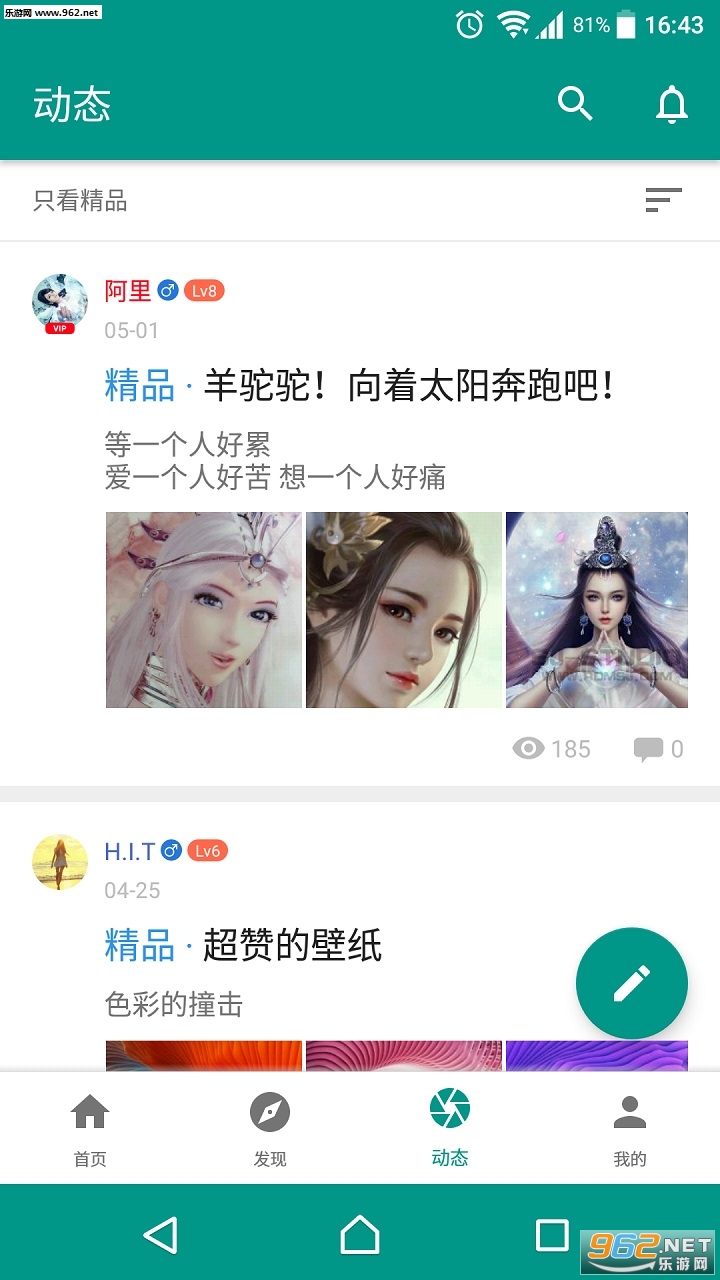Tap 阿里's male gender badge
The width and height of the screenshot is (720, 1280).
[169, 290]
